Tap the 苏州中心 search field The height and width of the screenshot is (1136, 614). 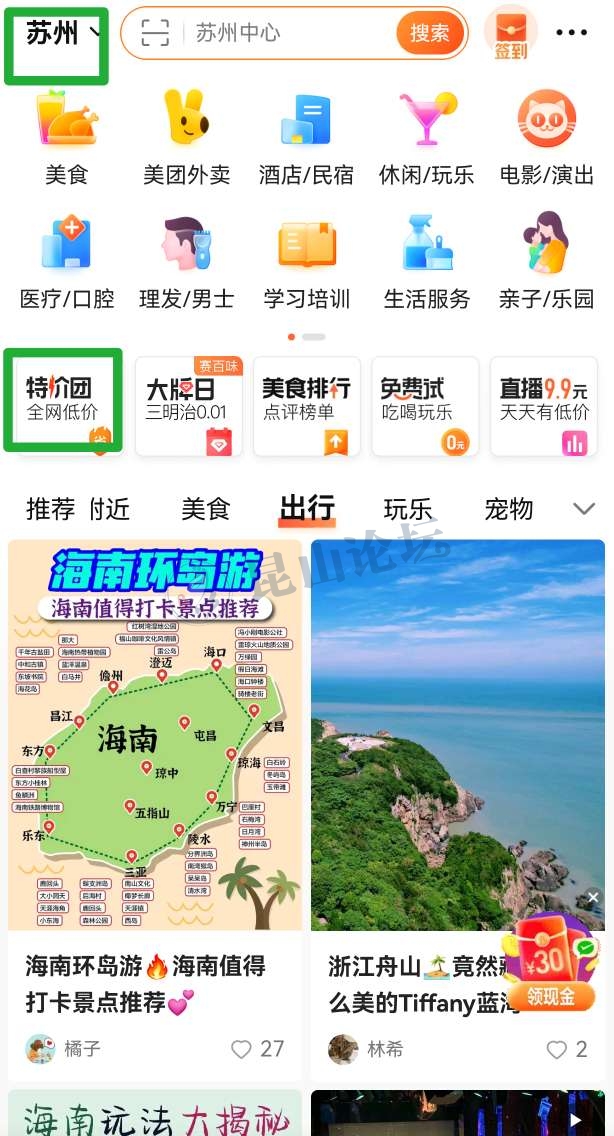[280, 33]
